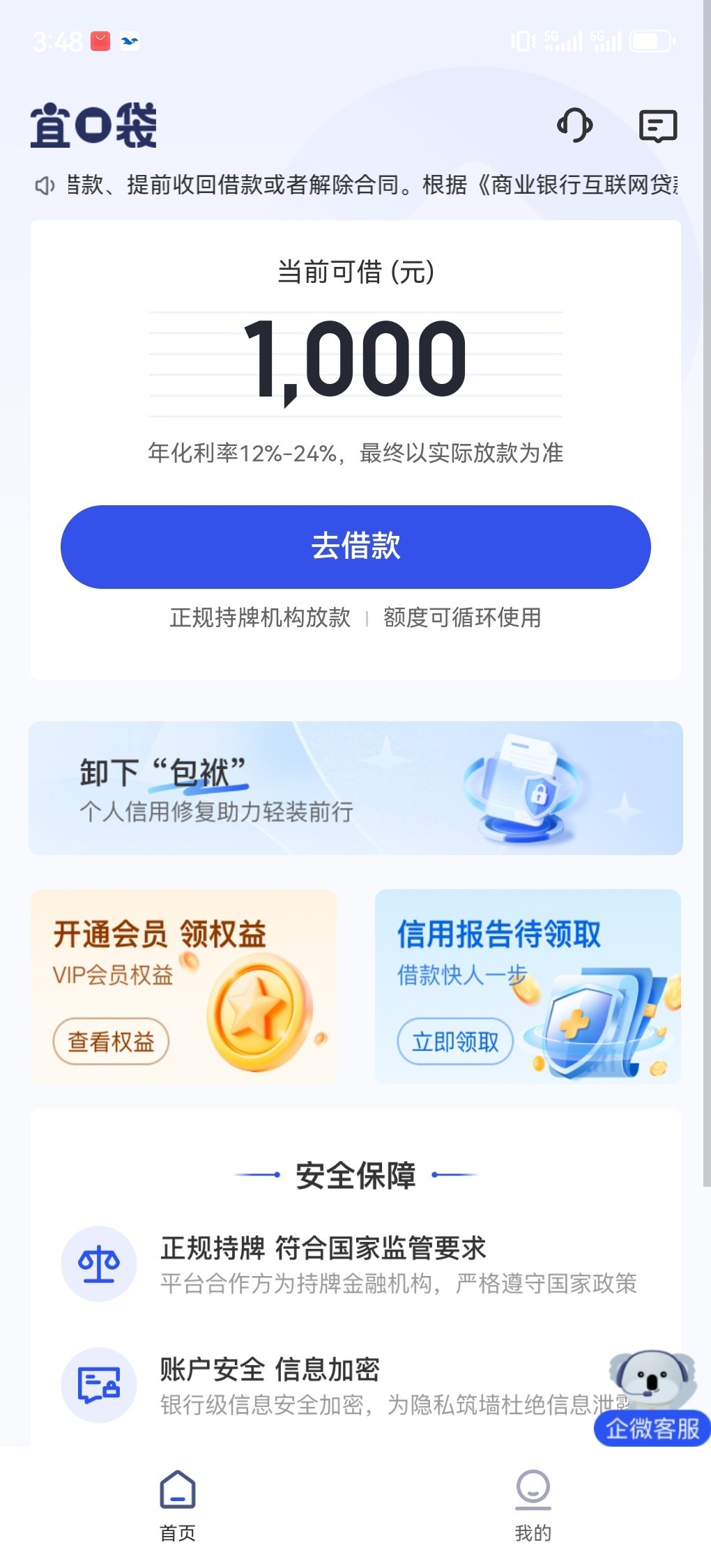Image resolution: width=711 pixels, height=1568 pixels.
Task: Switch to the 我的 tab
Action: (533, 1505)
